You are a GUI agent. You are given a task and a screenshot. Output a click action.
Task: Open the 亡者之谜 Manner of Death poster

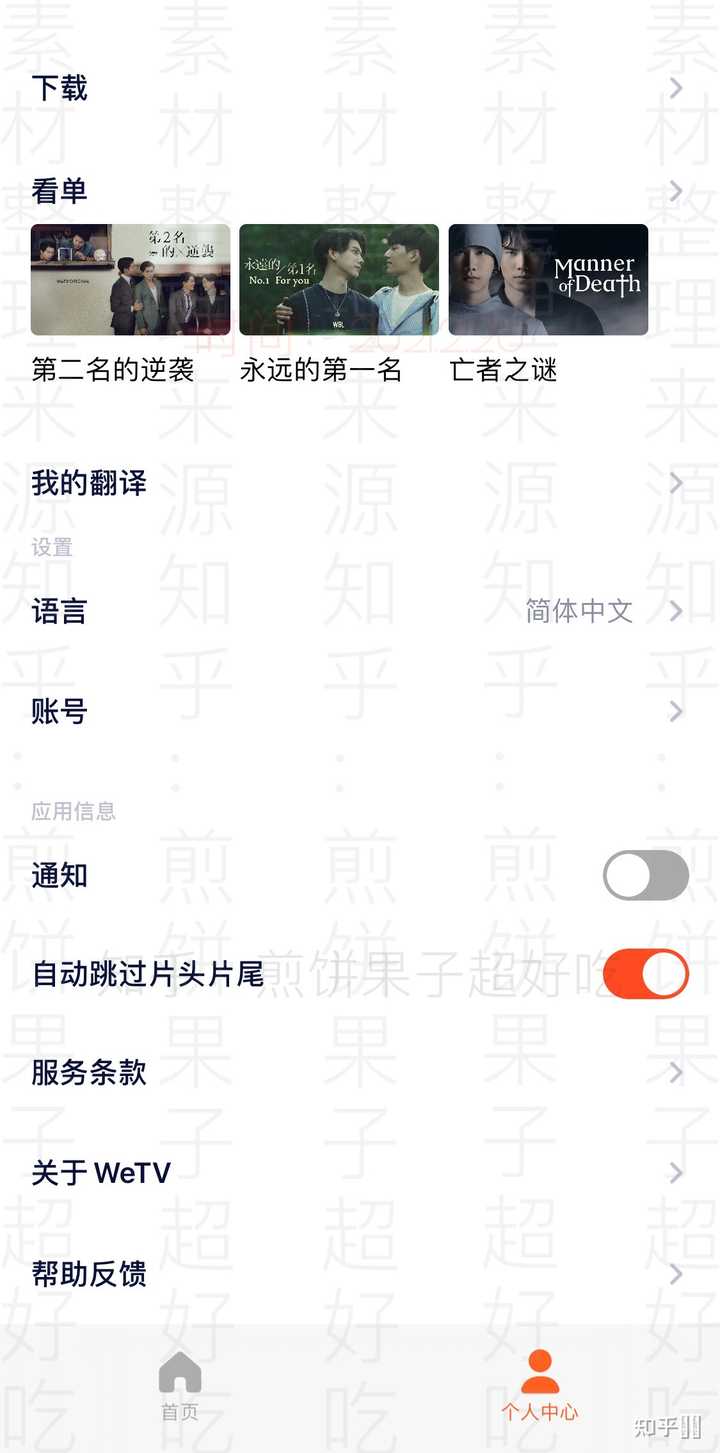point(549,280)
